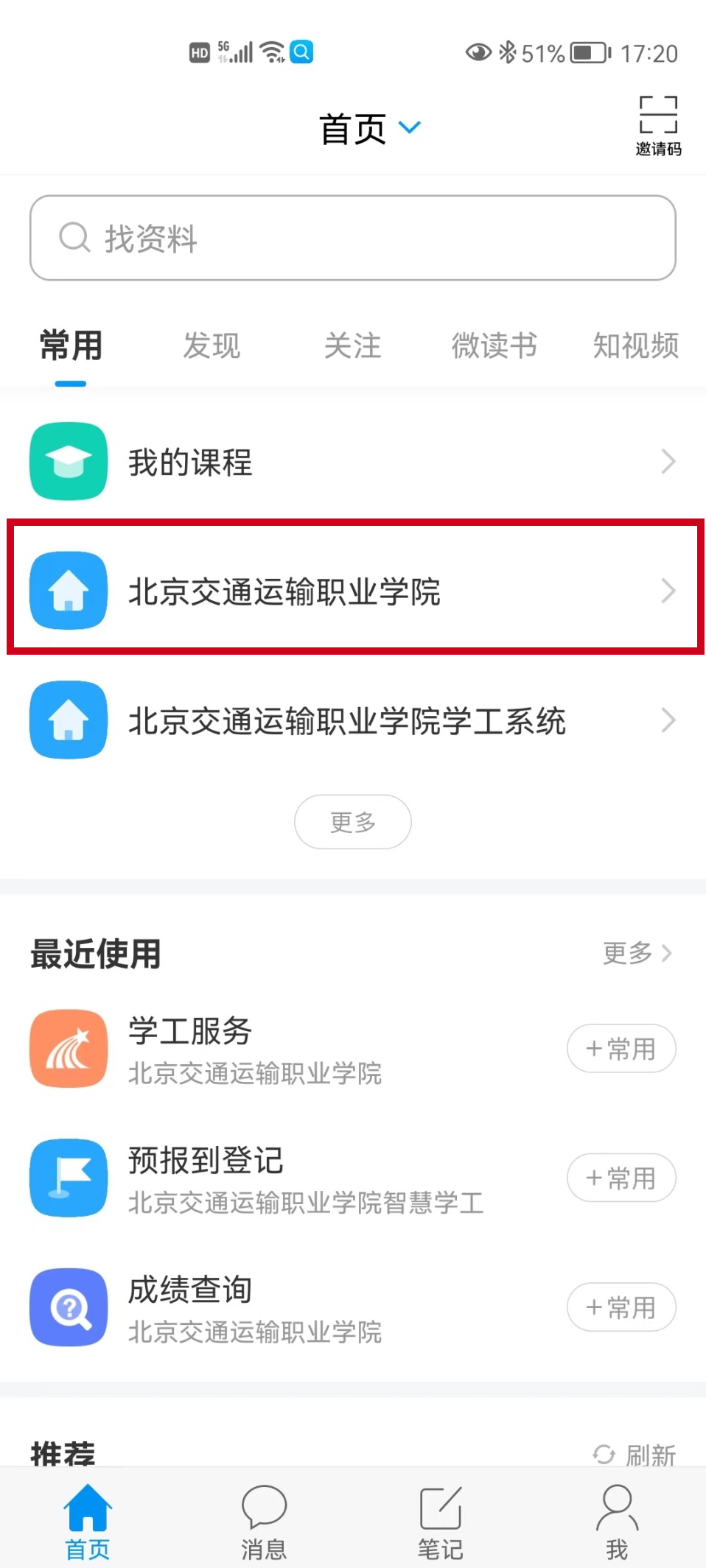View 更多 in 最近使用 section
This screenshot has height=1568, width=706.
coord(637,953)
